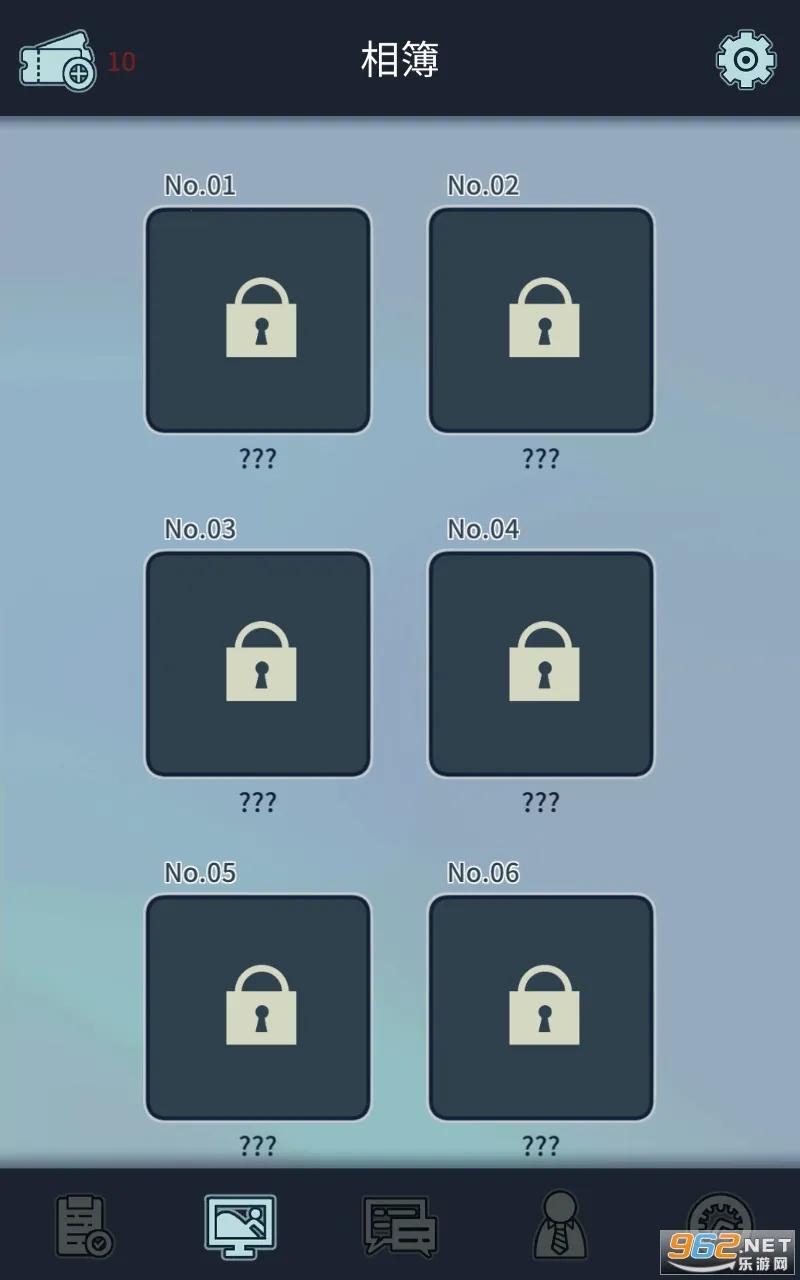The height and width of the screenshot is (1280, 800).
Task: Tap the lock icon on album No.02
Action: click(x=541, y=318)
